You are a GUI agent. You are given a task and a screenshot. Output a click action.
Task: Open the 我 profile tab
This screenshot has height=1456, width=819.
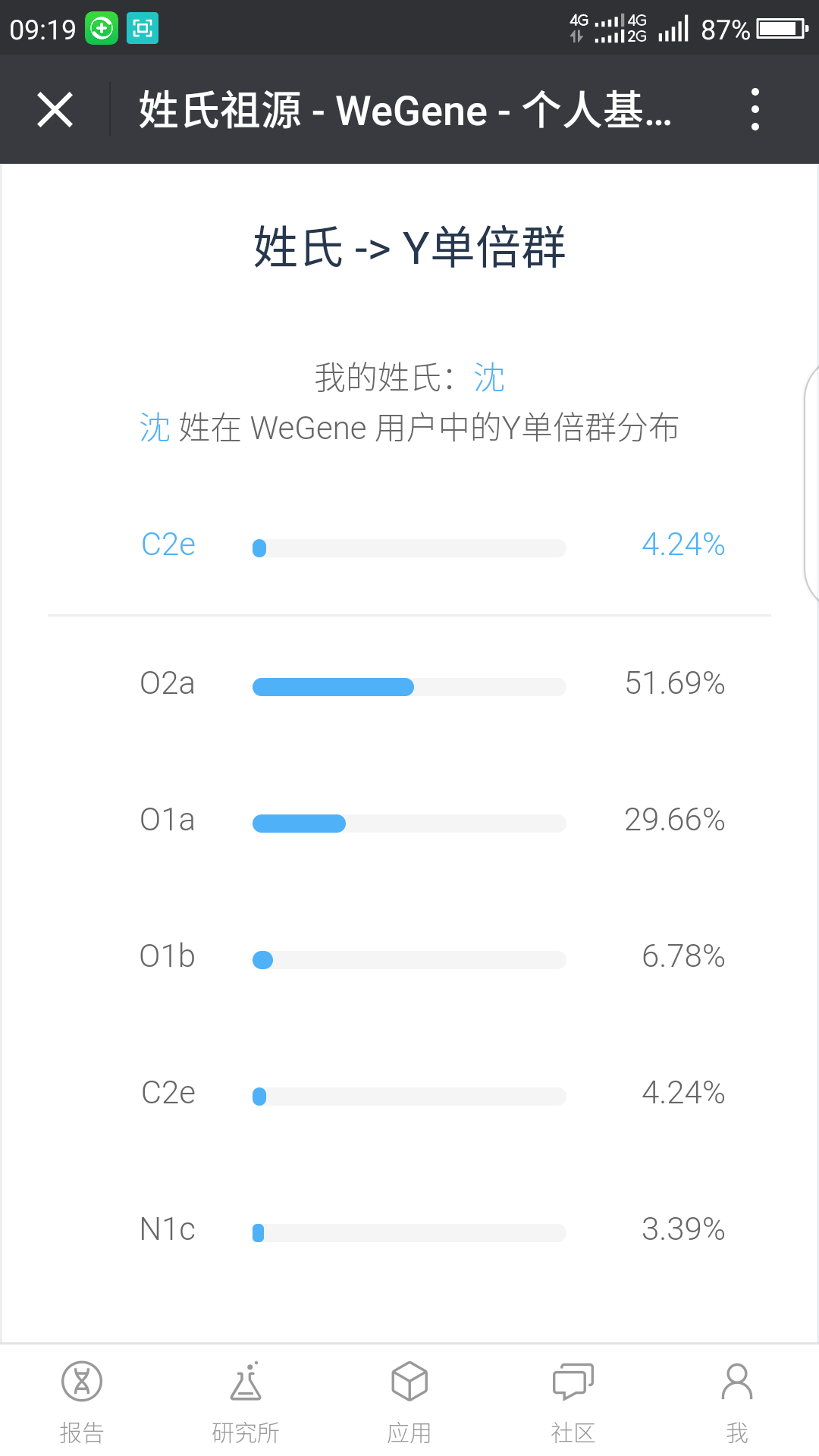coord(737,1401)
